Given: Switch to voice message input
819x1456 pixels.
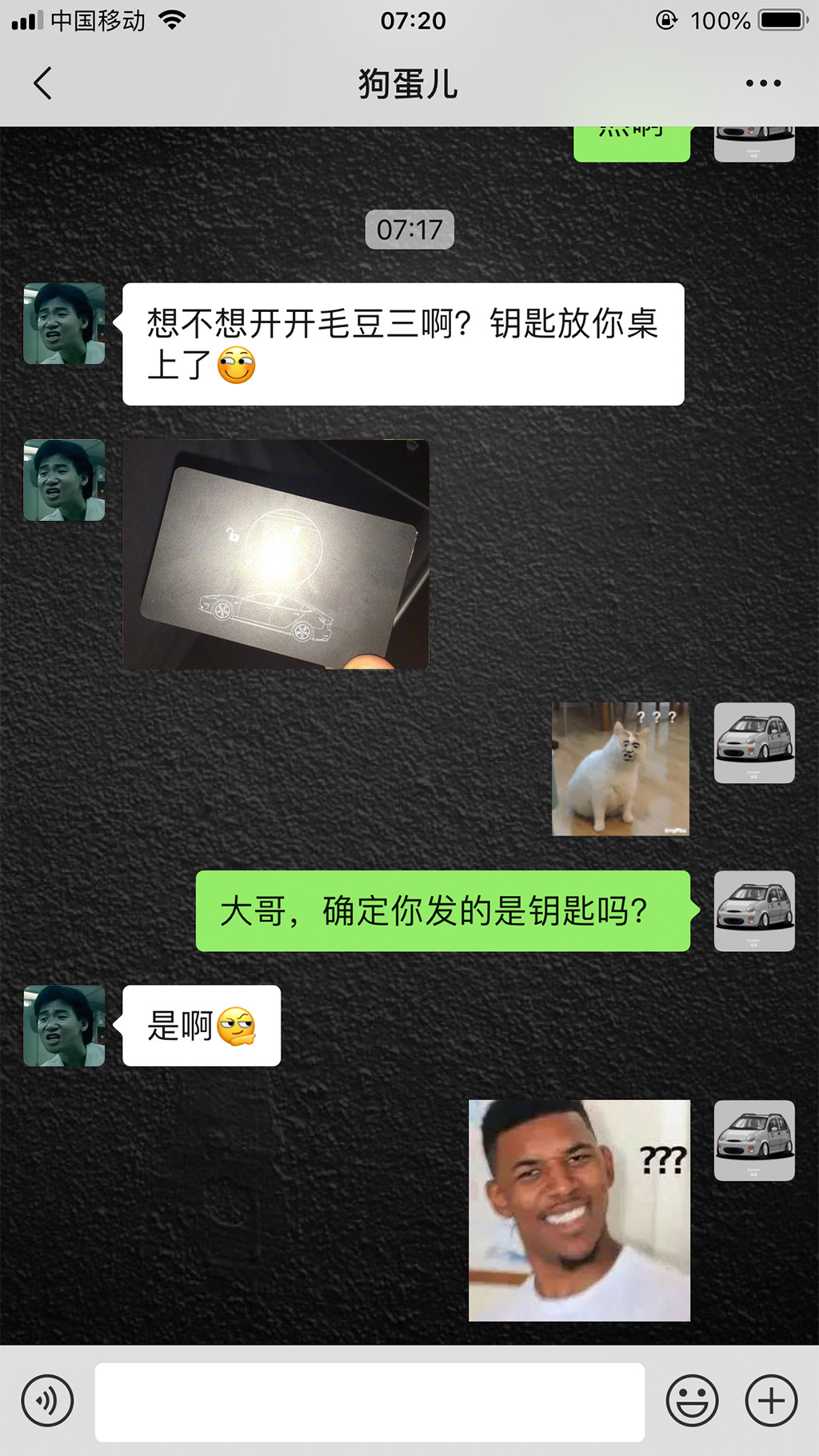Looking at the screenshot, I should [x=48, y=1401].
